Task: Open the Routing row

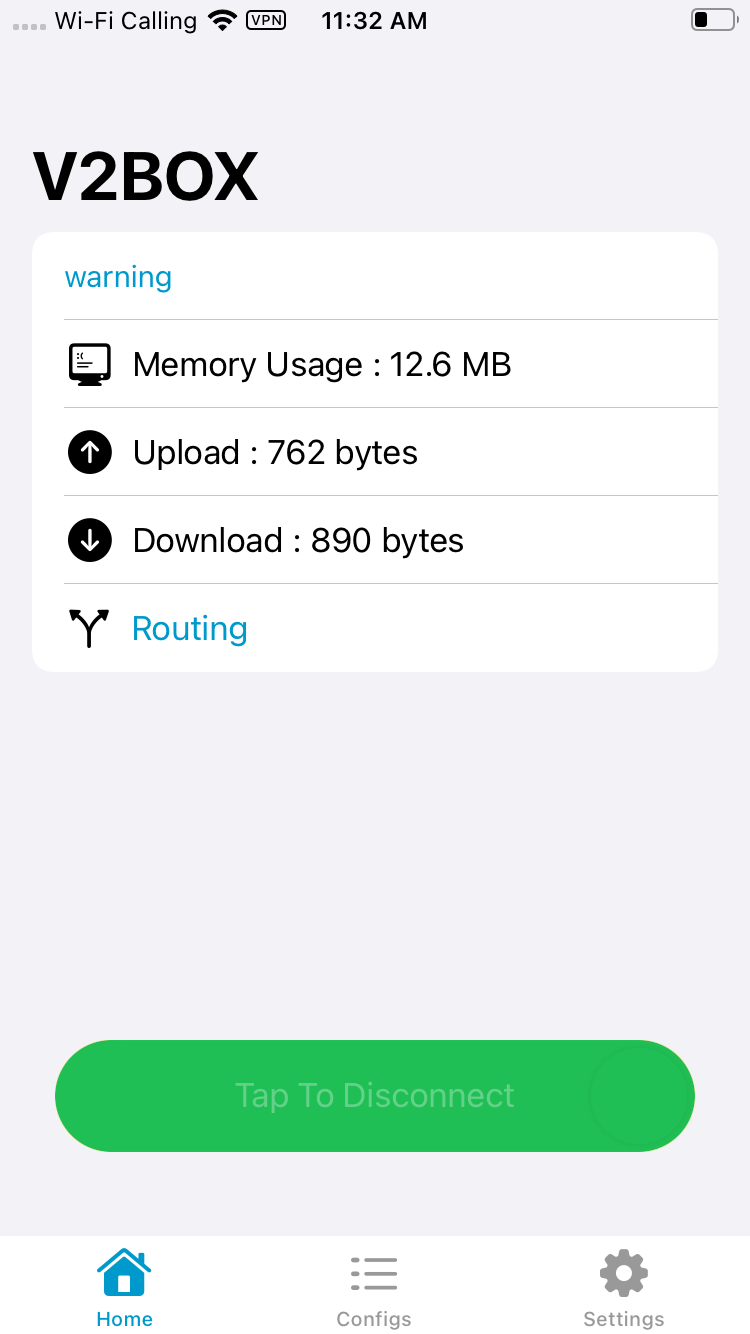Action: [190, 628]
